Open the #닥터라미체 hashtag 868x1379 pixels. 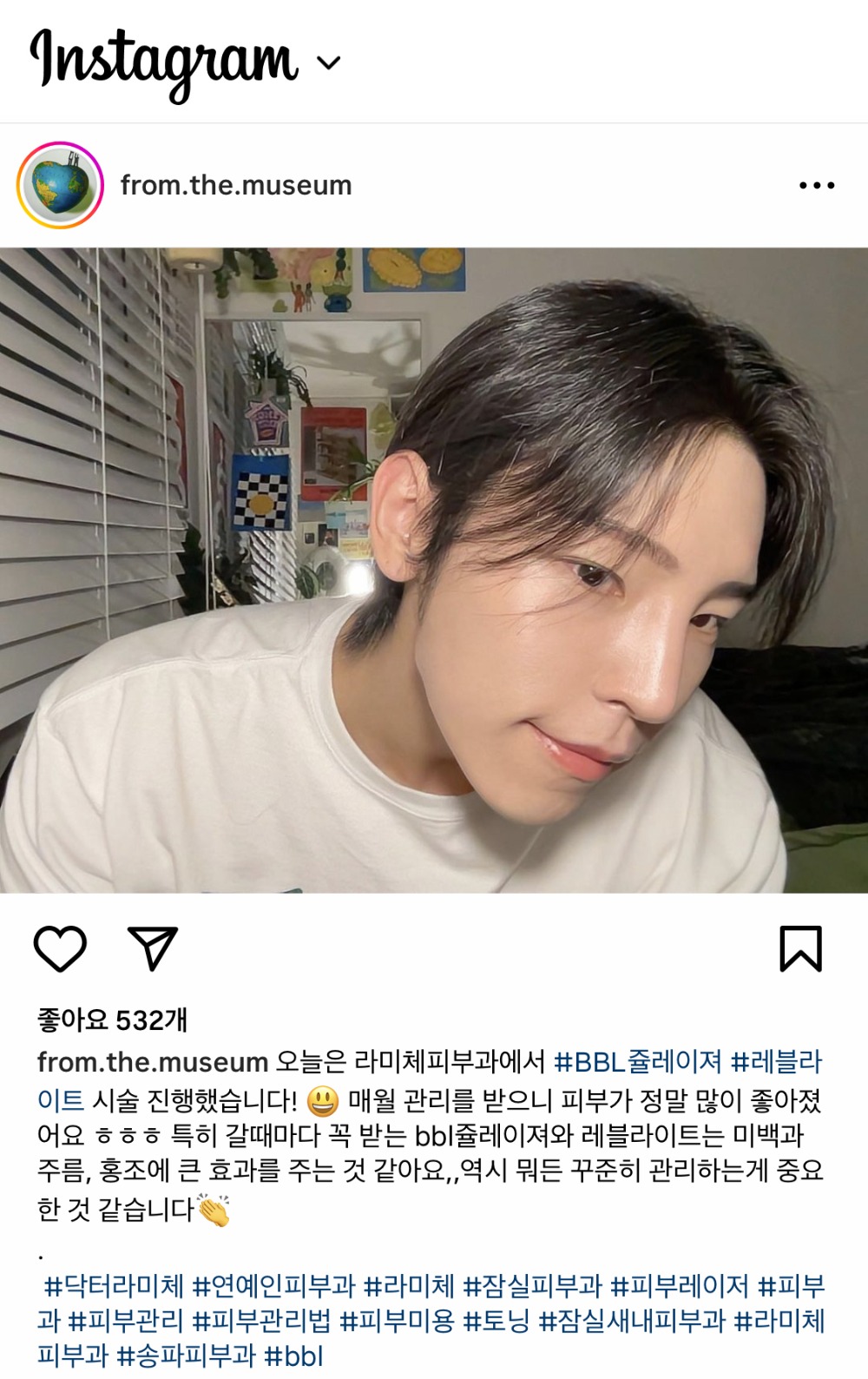point(114,1285)
